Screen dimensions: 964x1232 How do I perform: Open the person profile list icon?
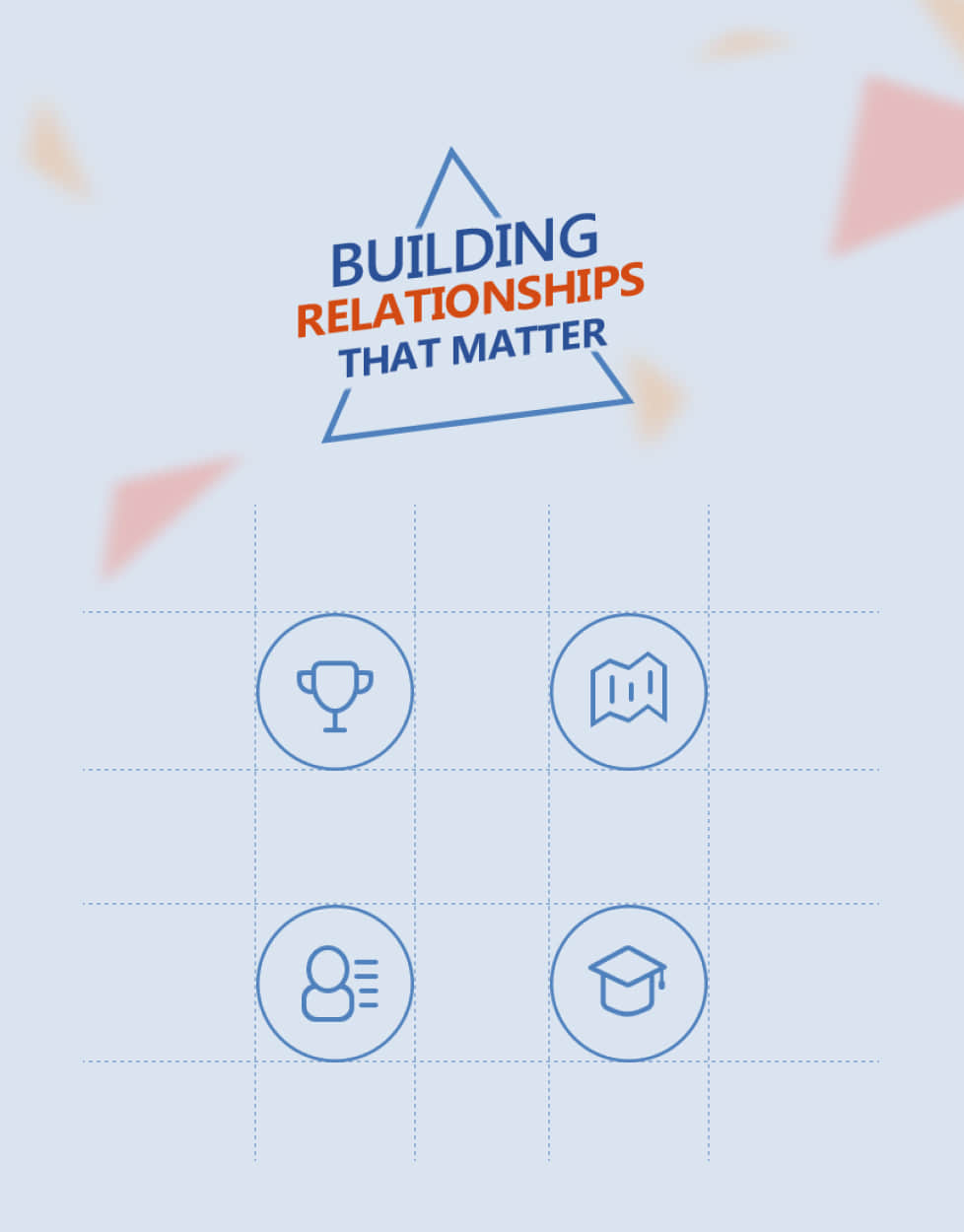[335, 984]
